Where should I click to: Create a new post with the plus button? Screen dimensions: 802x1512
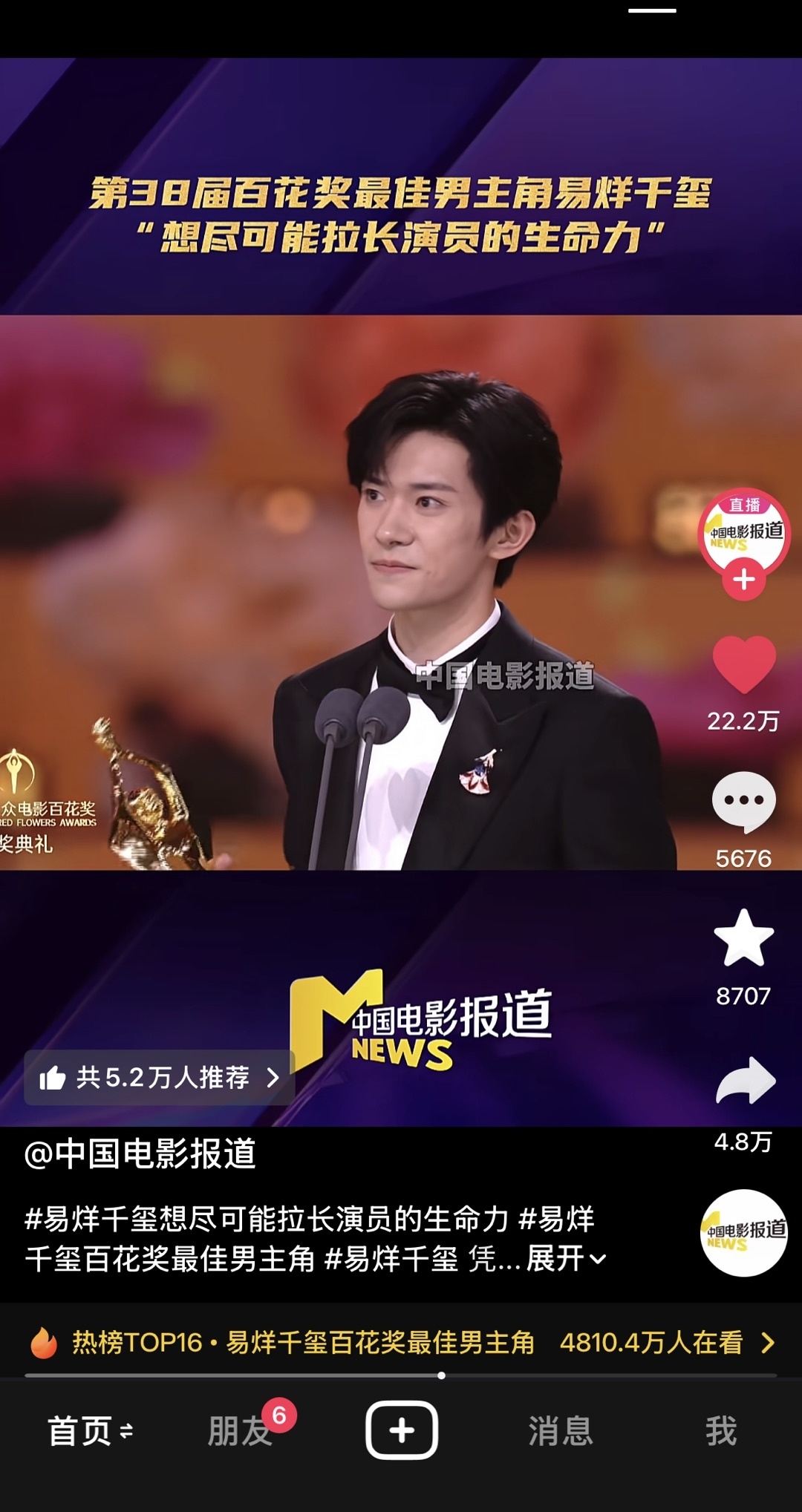point(402,1430)
